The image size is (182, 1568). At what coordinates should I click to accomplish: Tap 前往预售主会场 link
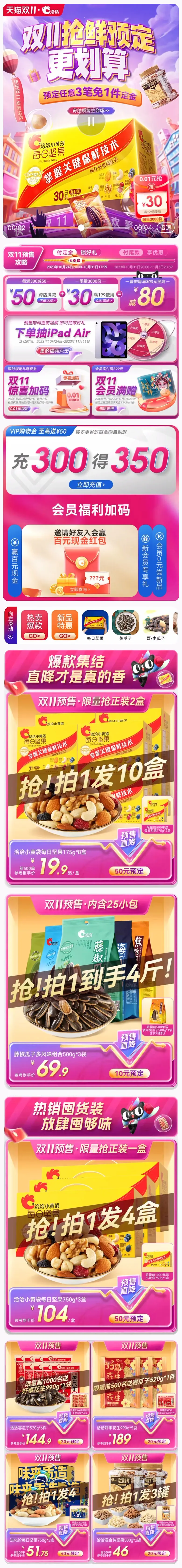click(x=91, y=111)
